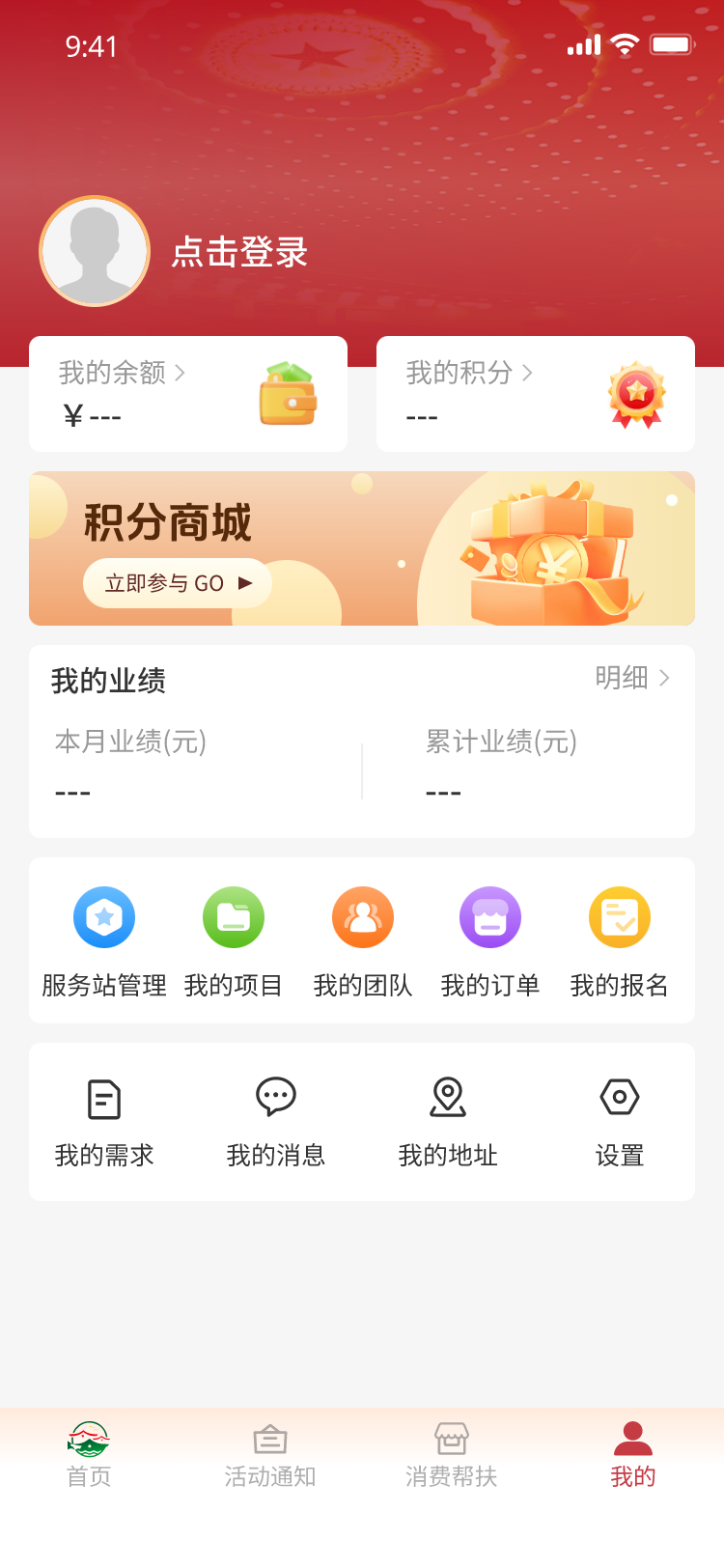Click the profile avatar placeholder image
The height and width of the screenshot is (1568, 724).
click(94, 251)
